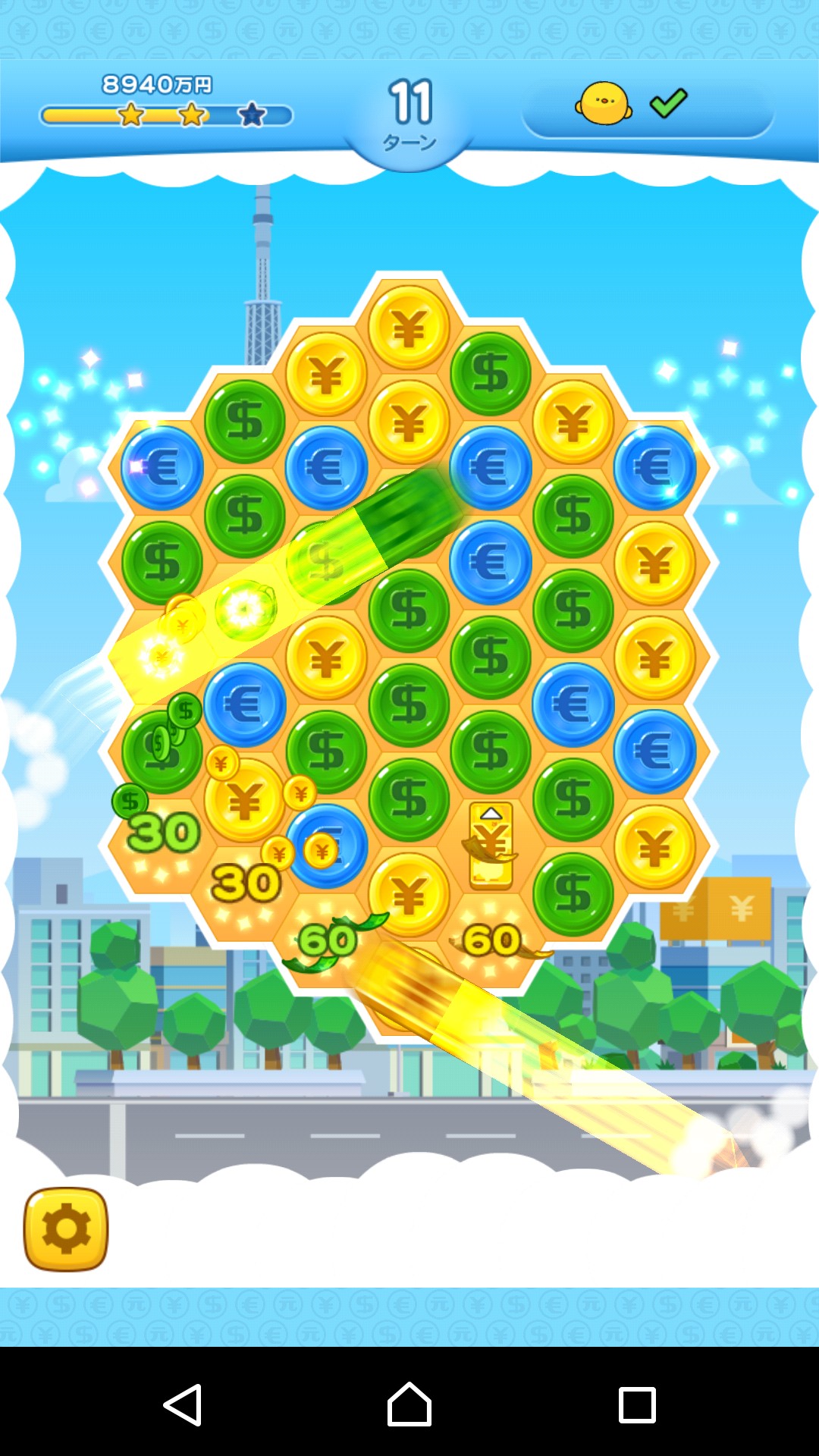Open the recent apps view
This screenshot has width=819, height=1456.
[637, 1405]
